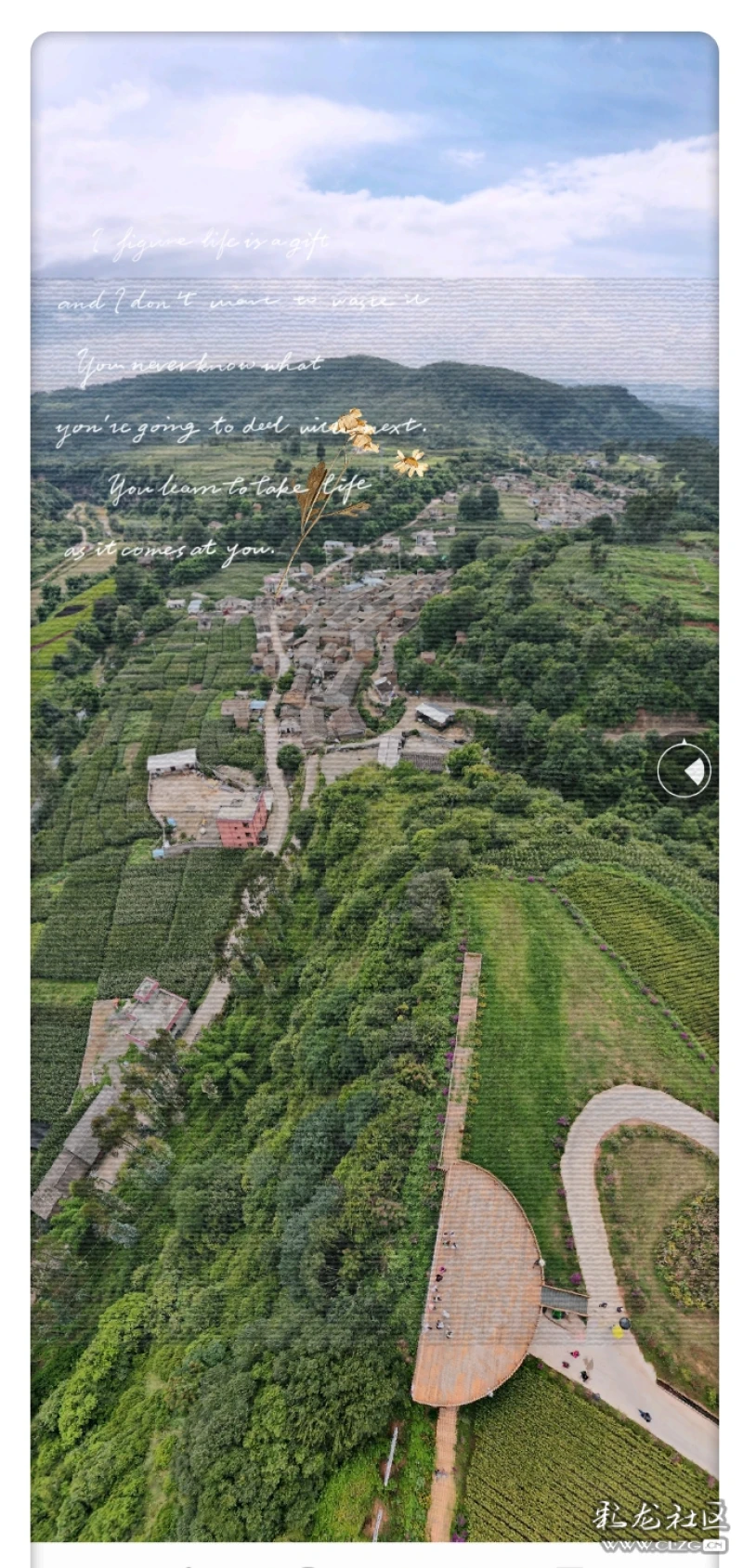Tap the floating round arrow handle
This screenshot has width=743, height=1568.
pyautogui.click(x=684, y=770)
